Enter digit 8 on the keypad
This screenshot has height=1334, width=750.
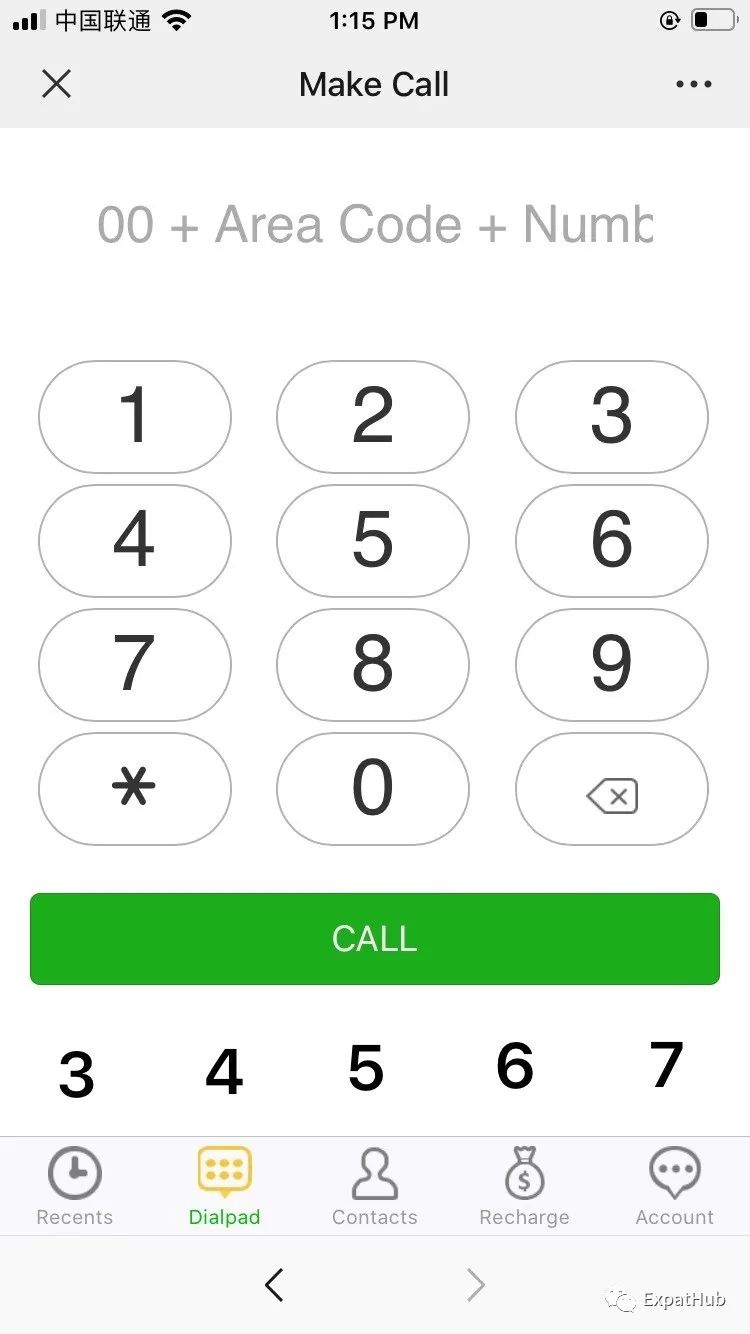click(373, 665)
